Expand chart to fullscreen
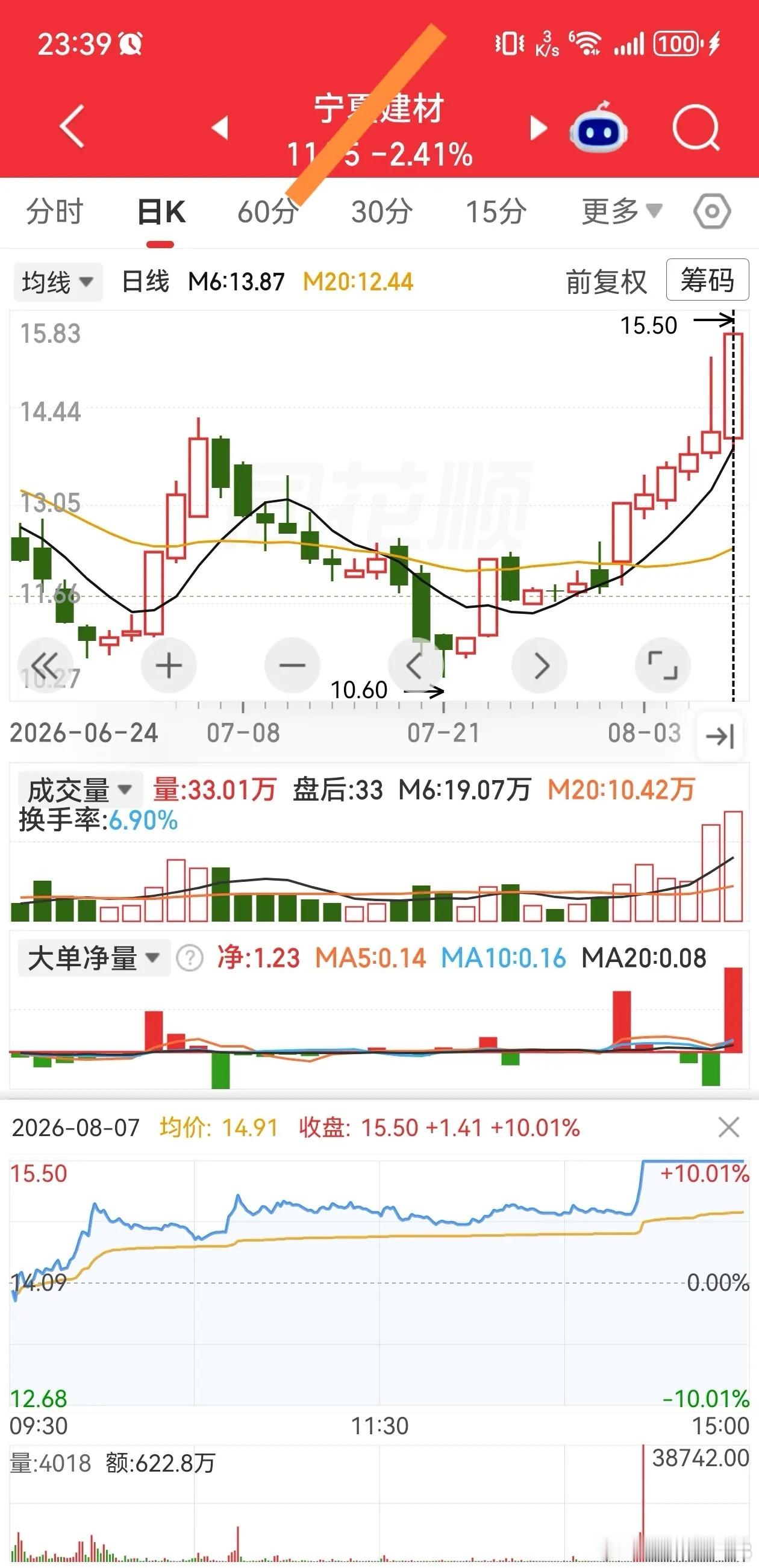759x1568 pixels. pos(663,665)
